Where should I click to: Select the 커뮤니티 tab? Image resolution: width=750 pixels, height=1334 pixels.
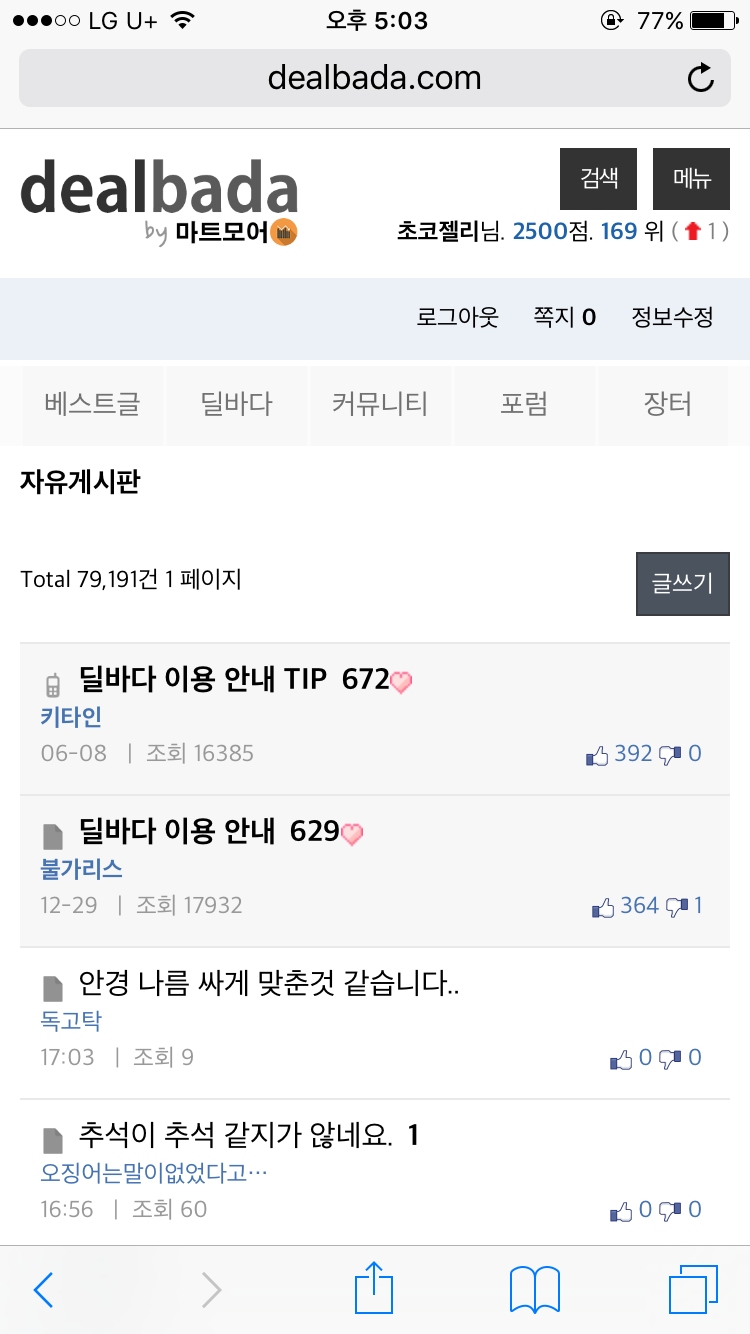click(x=380, y=405)
